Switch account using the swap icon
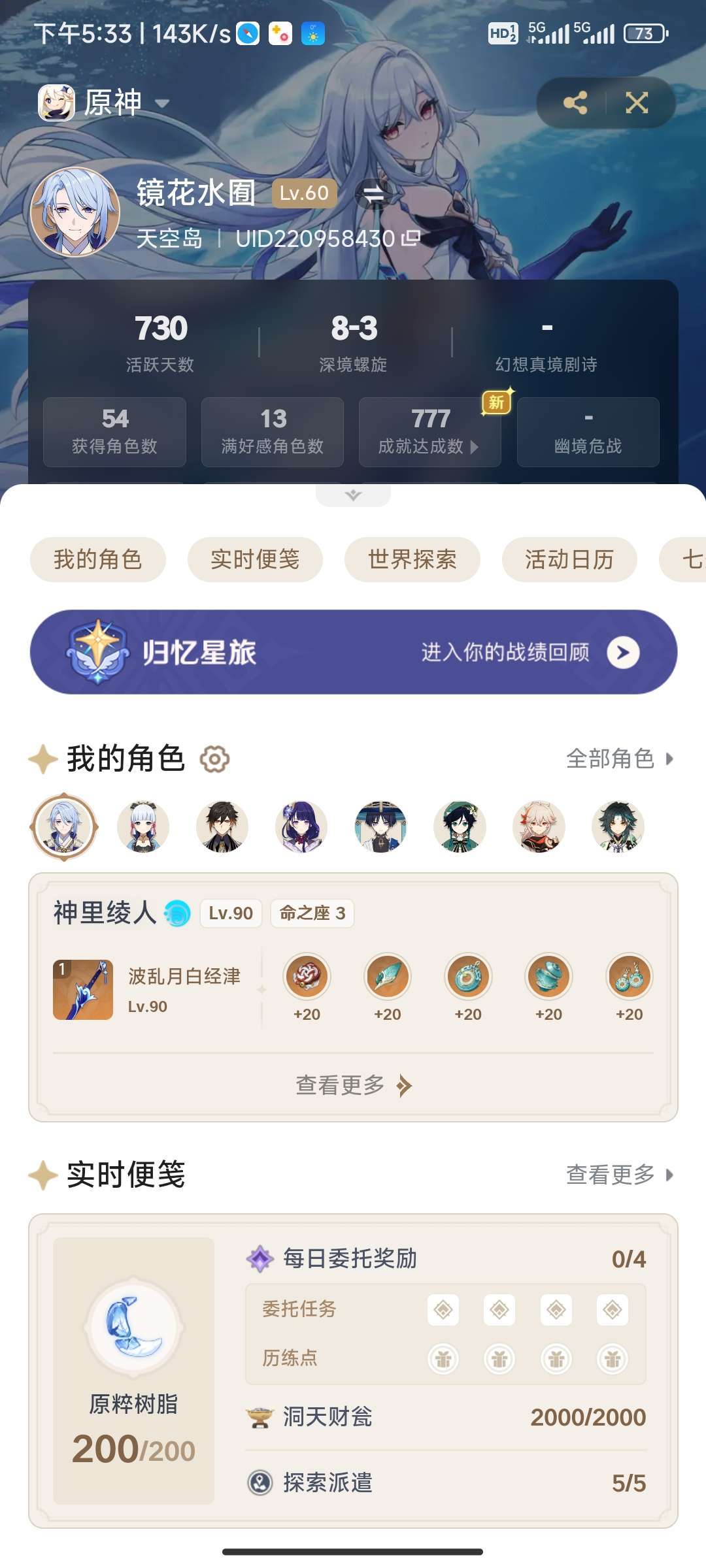706x1568 pixels. point(373,193)
